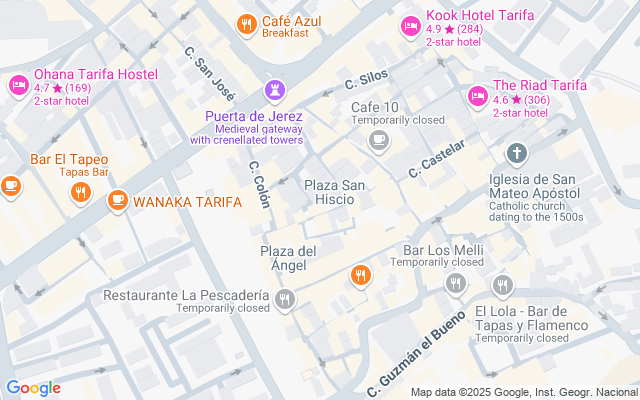The width and height of the screenshot is (640, 400).
Task: Select the Bar Los Melli pin
Action: coord(456,284)
